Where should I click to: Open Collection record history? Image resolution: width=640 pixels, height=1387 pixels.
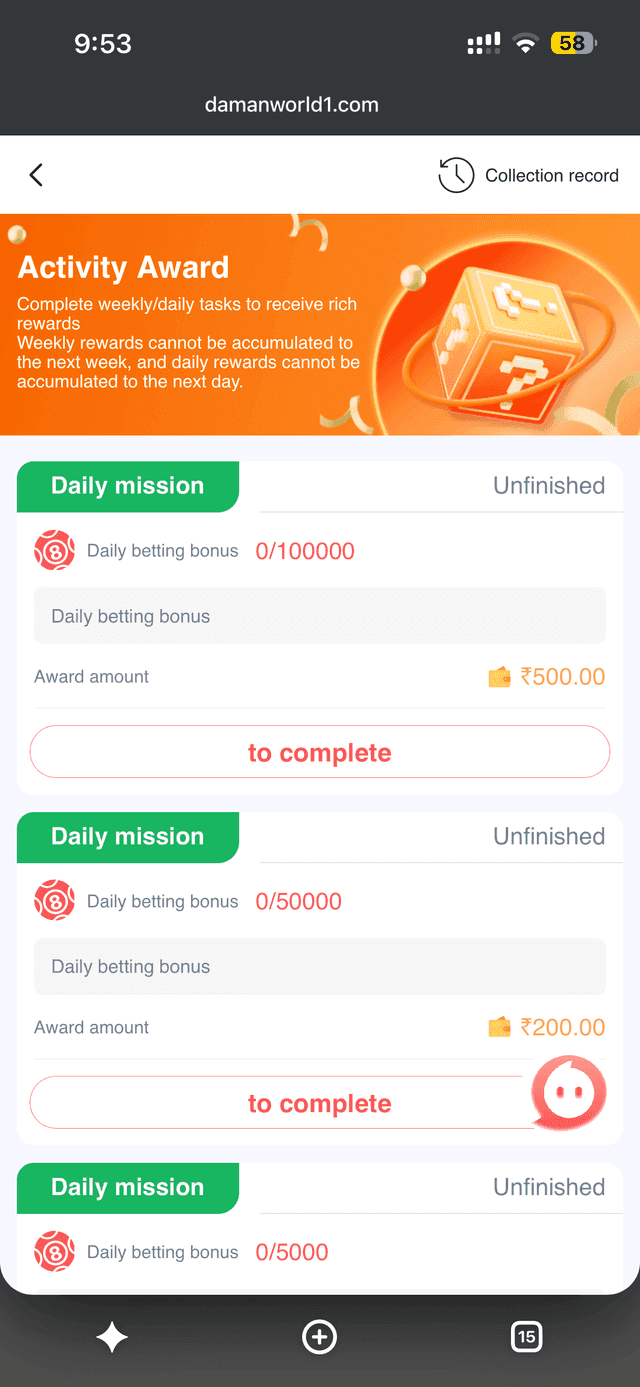tap(528, 175)
